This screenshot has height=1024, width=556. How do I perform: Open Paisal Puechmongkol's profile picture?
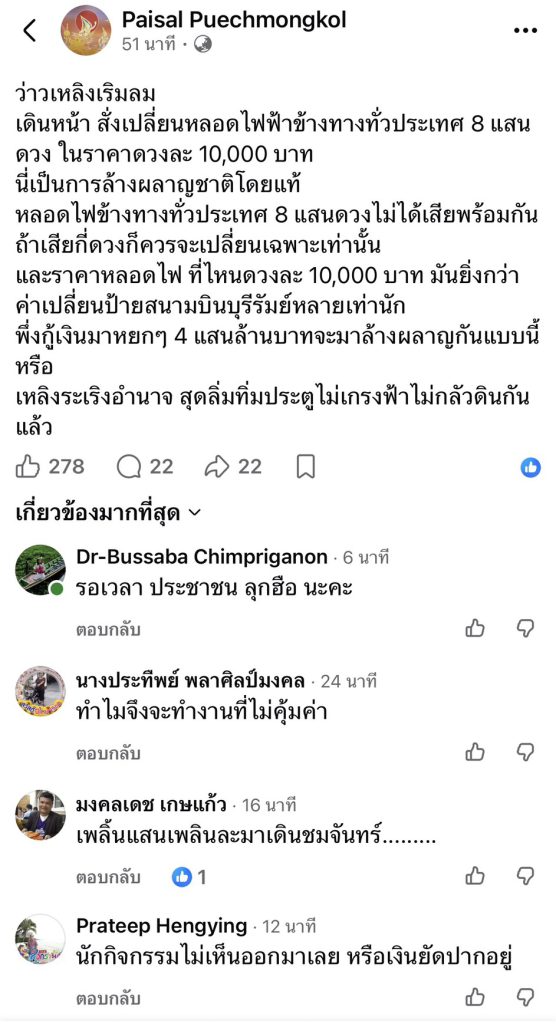(86, 30)
